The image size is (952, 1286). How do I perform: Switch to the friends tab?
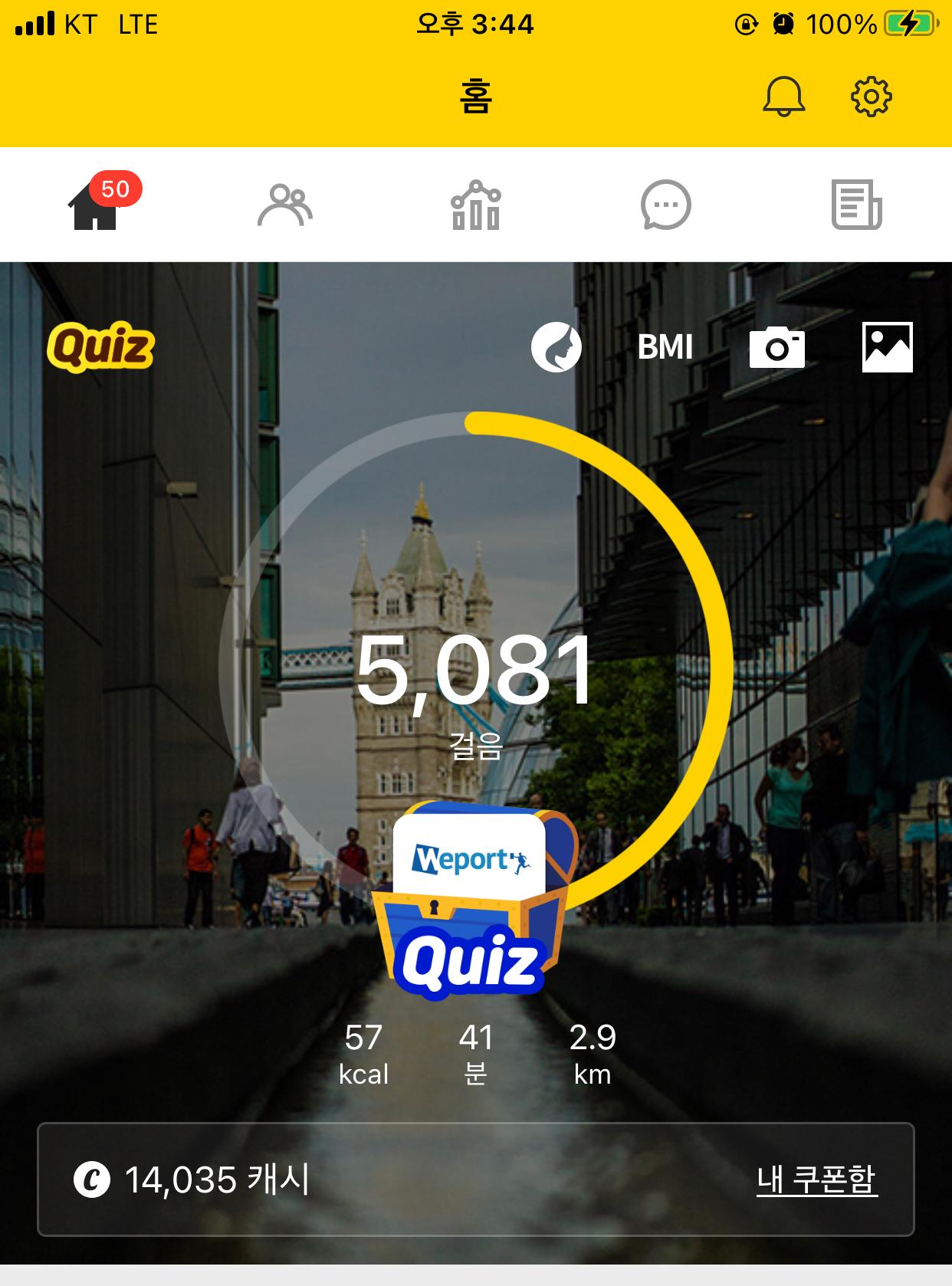coord(284,205)
